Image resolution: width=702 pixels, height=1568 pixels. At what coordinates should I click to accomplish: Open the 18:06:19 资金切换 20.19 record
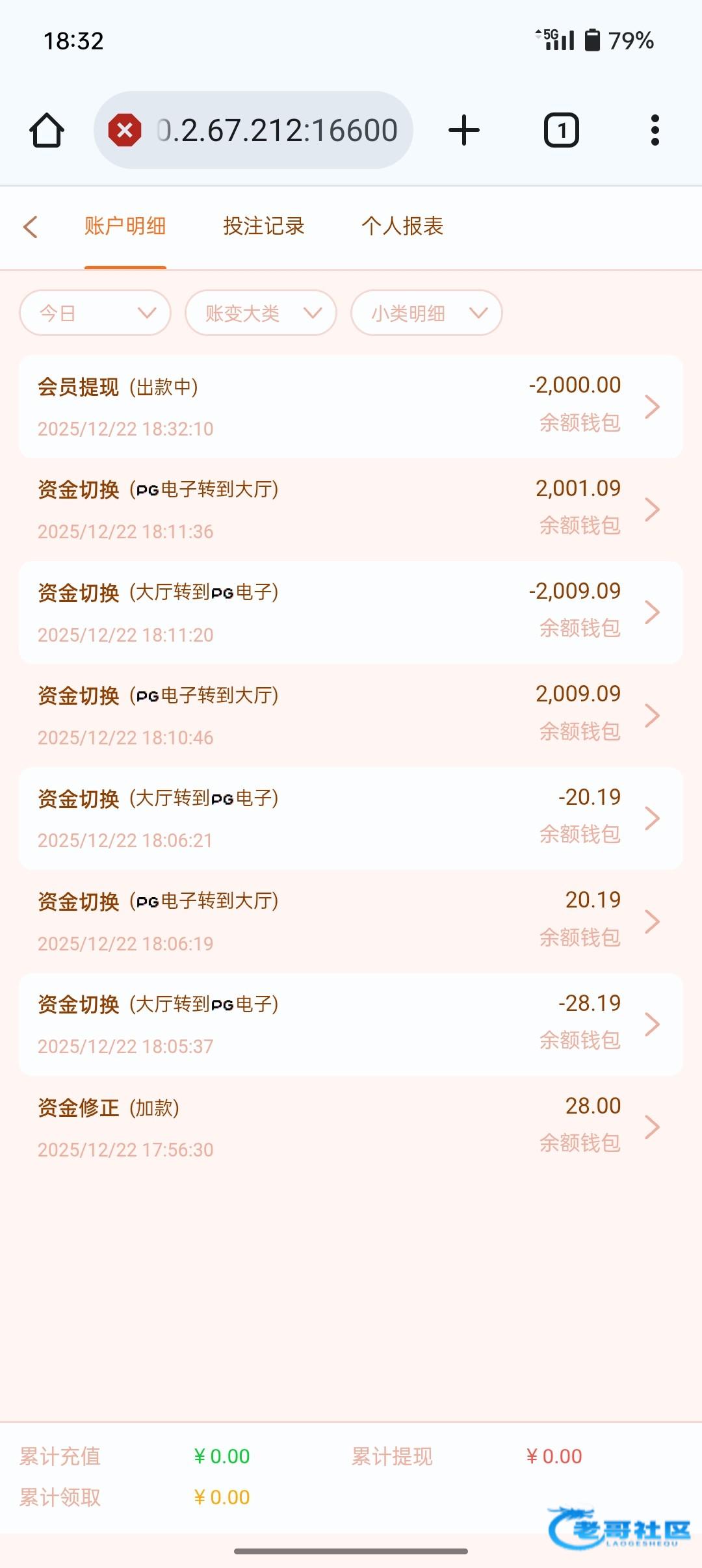pyautogui.click(x=351, y=921)
